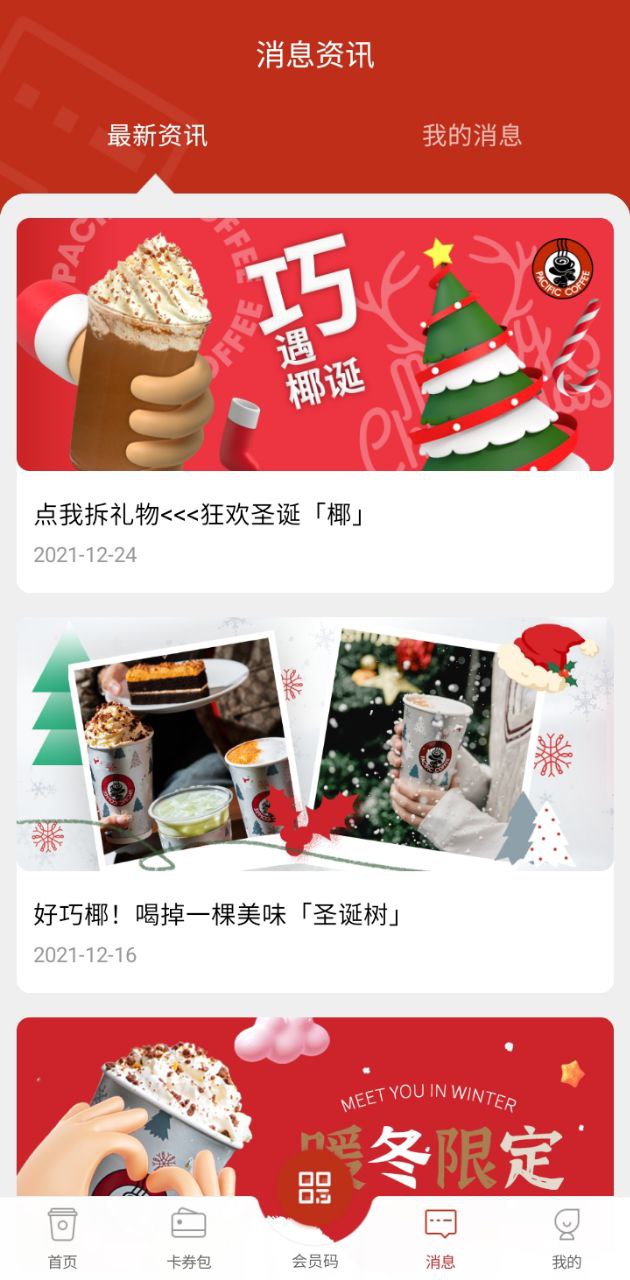Tap the 消息 bottom tab
Screen dimensions: 630x1280
click(440, 1238)
